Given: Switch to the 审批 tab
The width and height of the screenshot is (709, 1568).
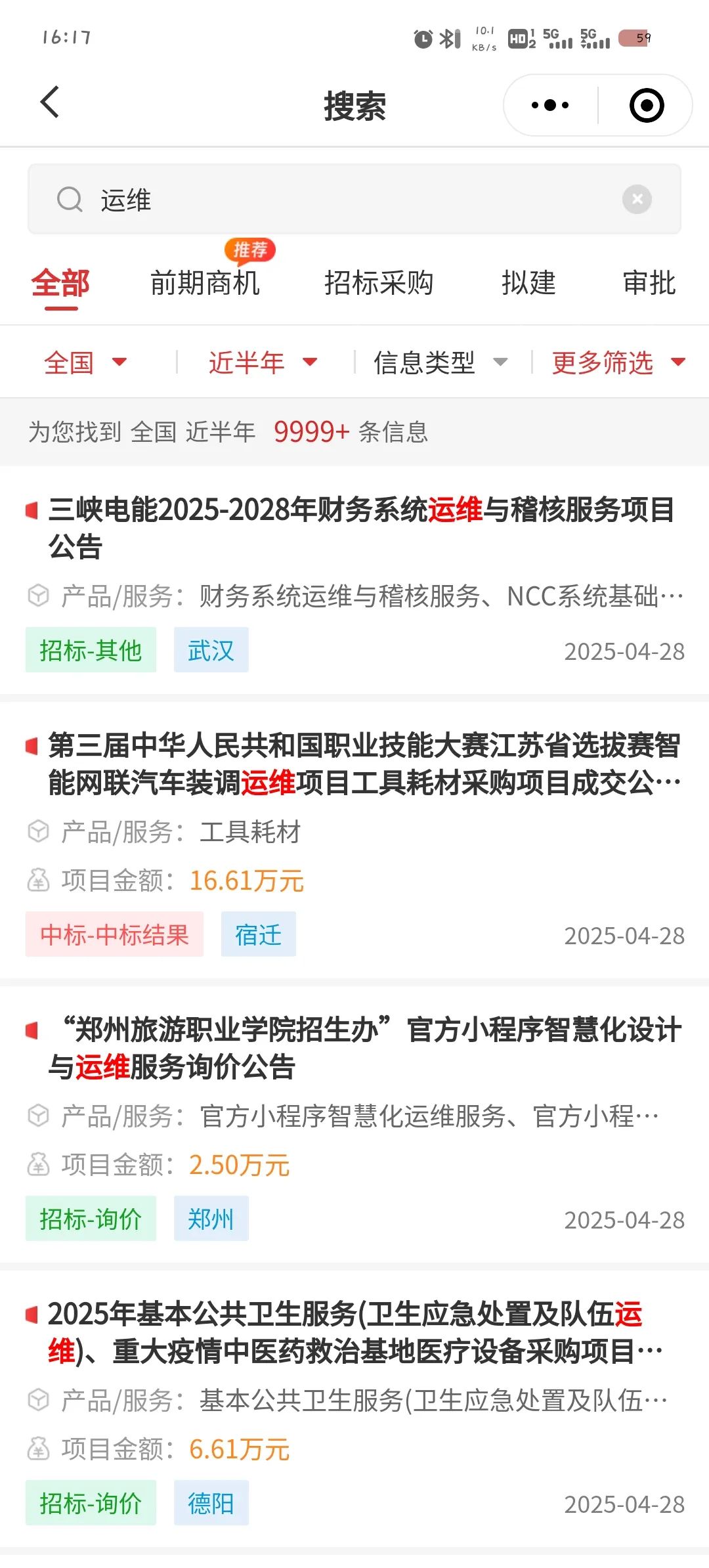Looking at the screenshot, I should pyautogui.click(x=649, y=283).
